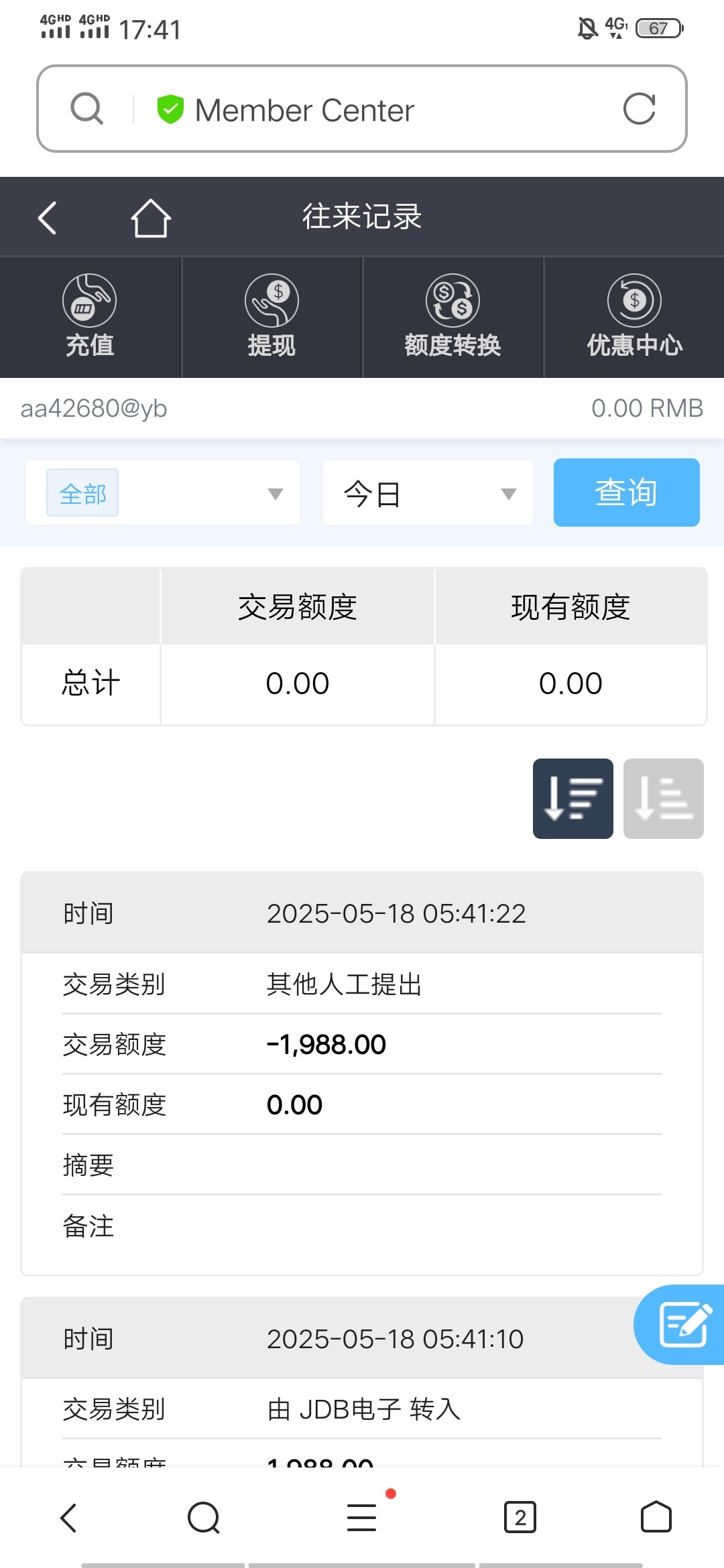Reload the Member Center page
Image resolution: width=724 pixels, height=1568 pixels.
tap(639, 109)
